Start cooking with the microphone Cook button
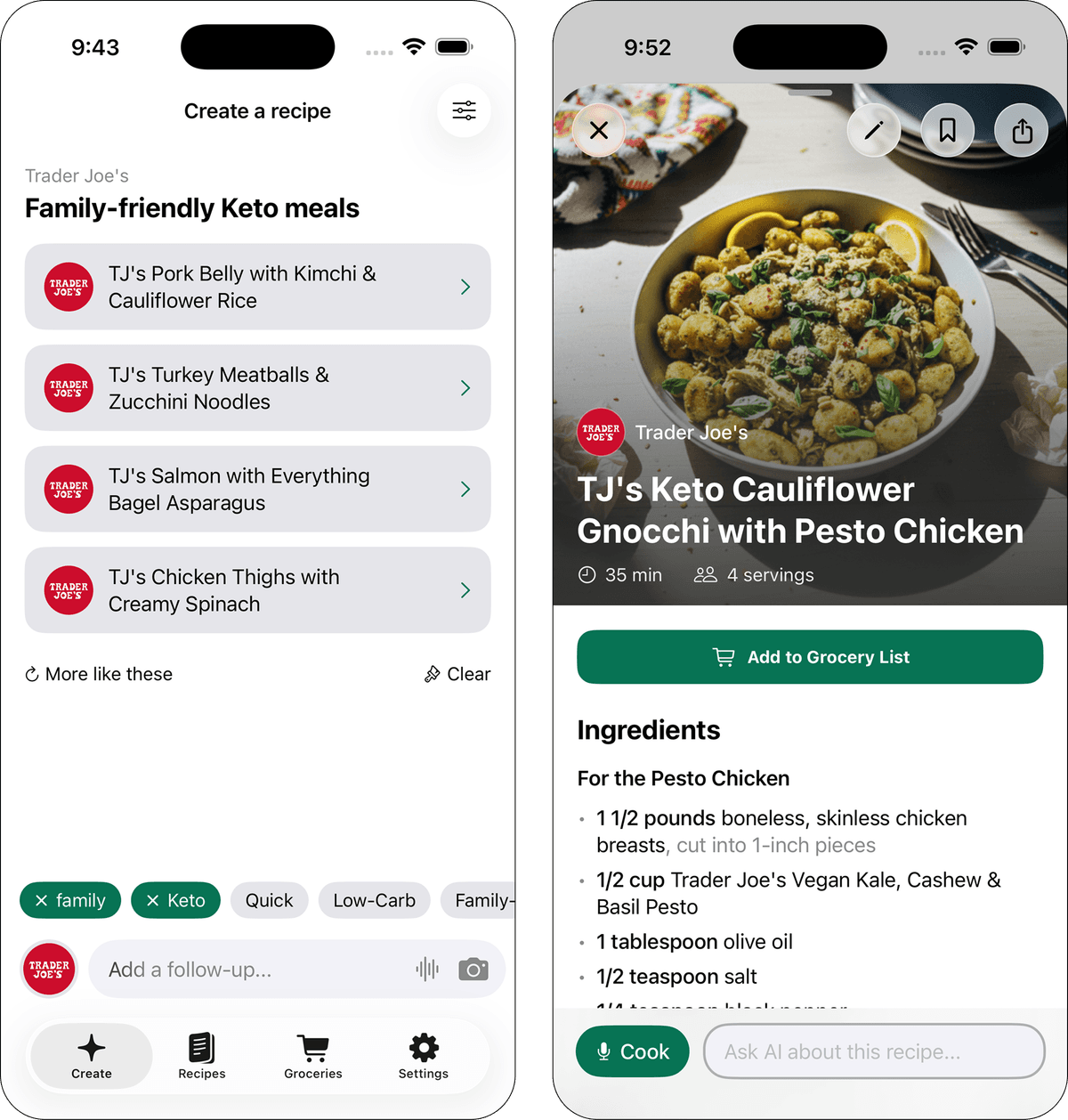 (x=632, y=1051)
